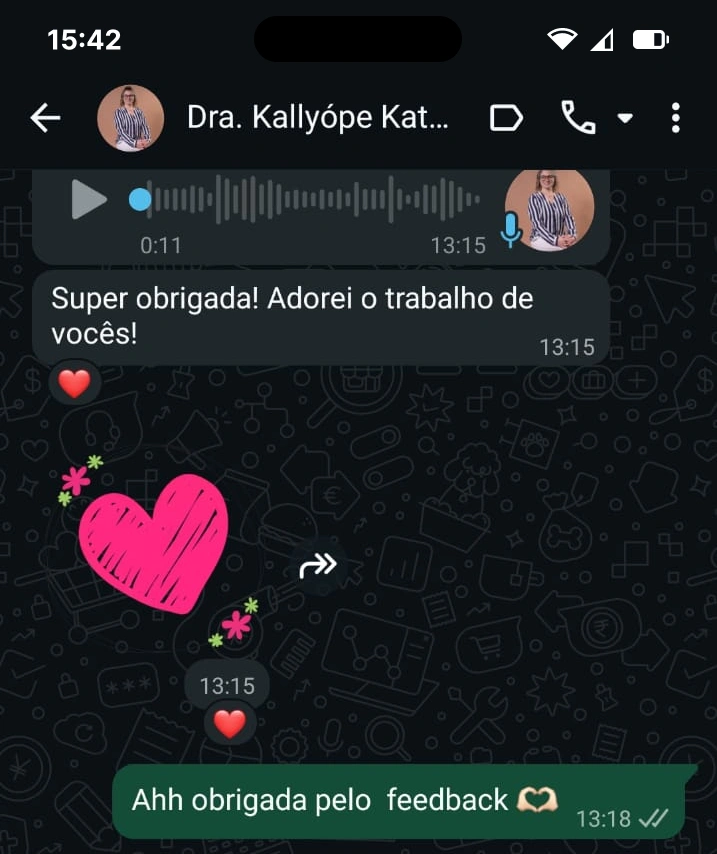
Task: Forward the pink heart sticker
Action: coord(318,567)
